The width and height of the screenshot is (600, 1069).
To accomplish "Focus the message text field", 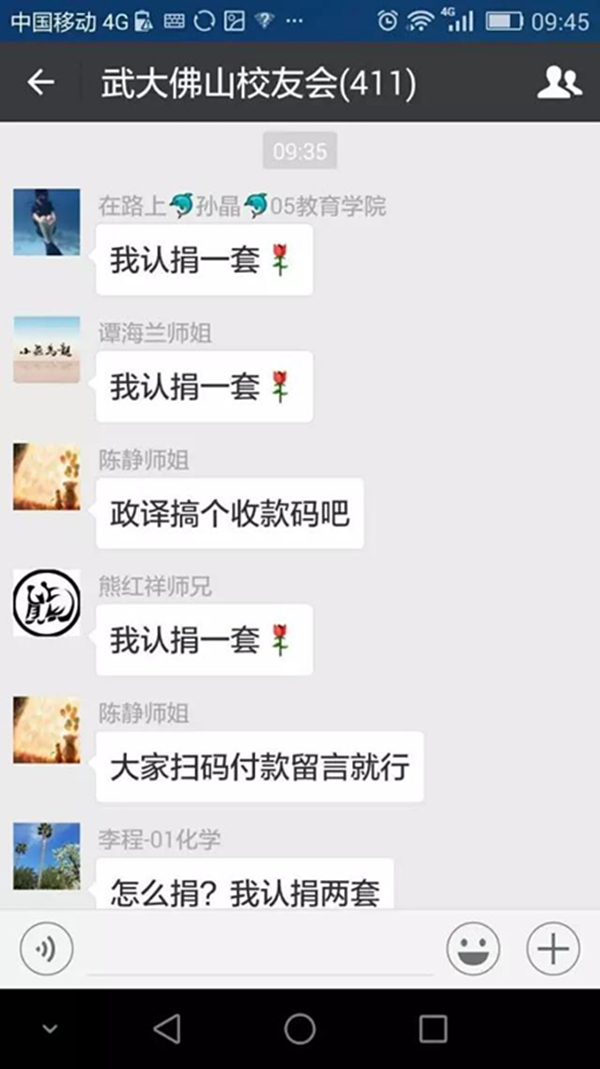I will pyautogui.click(x=260, y=950).
